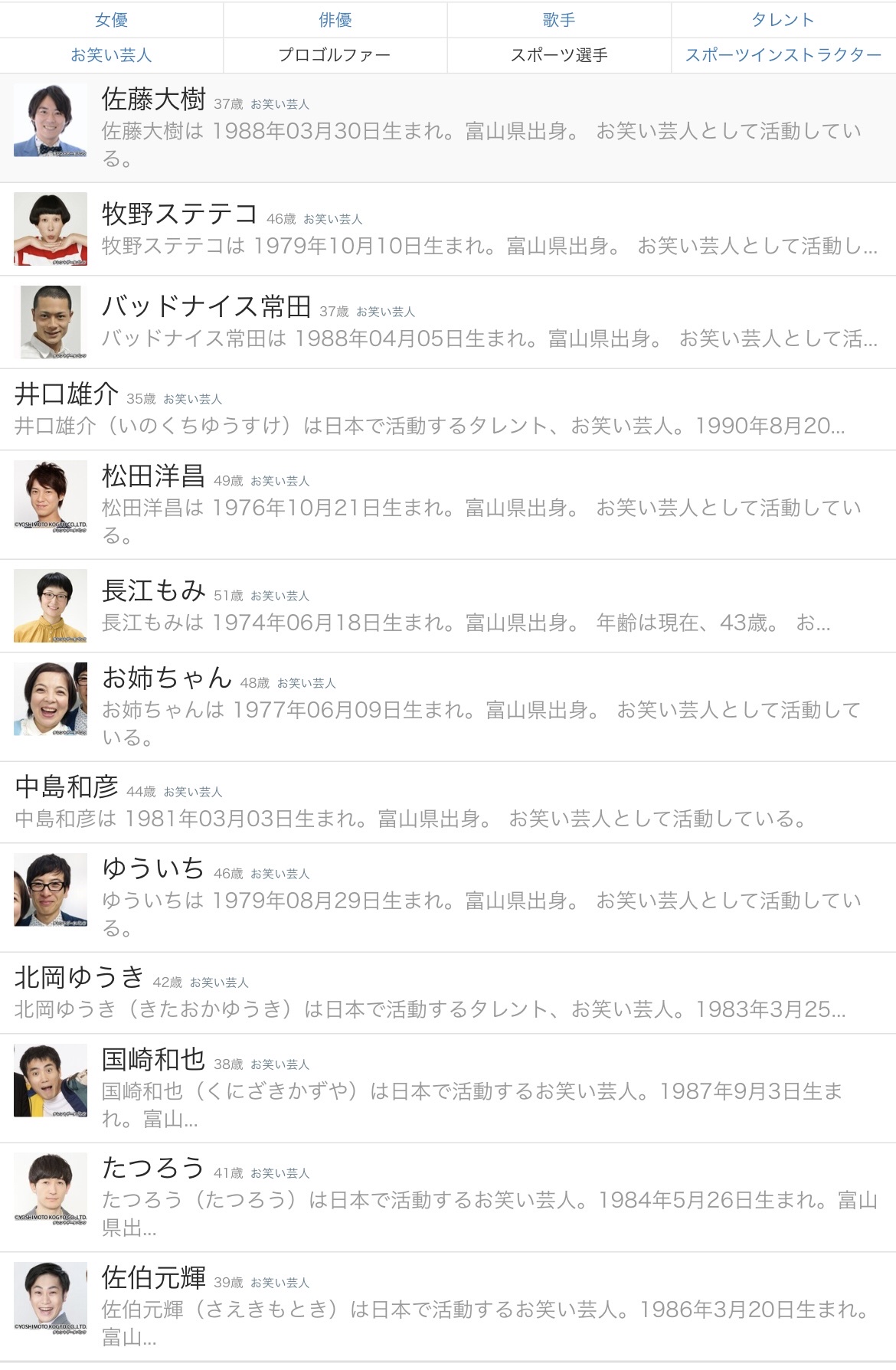The image size is (896, 1370).
Task: View 松田洋昌's profile
Action: (154, 476)
